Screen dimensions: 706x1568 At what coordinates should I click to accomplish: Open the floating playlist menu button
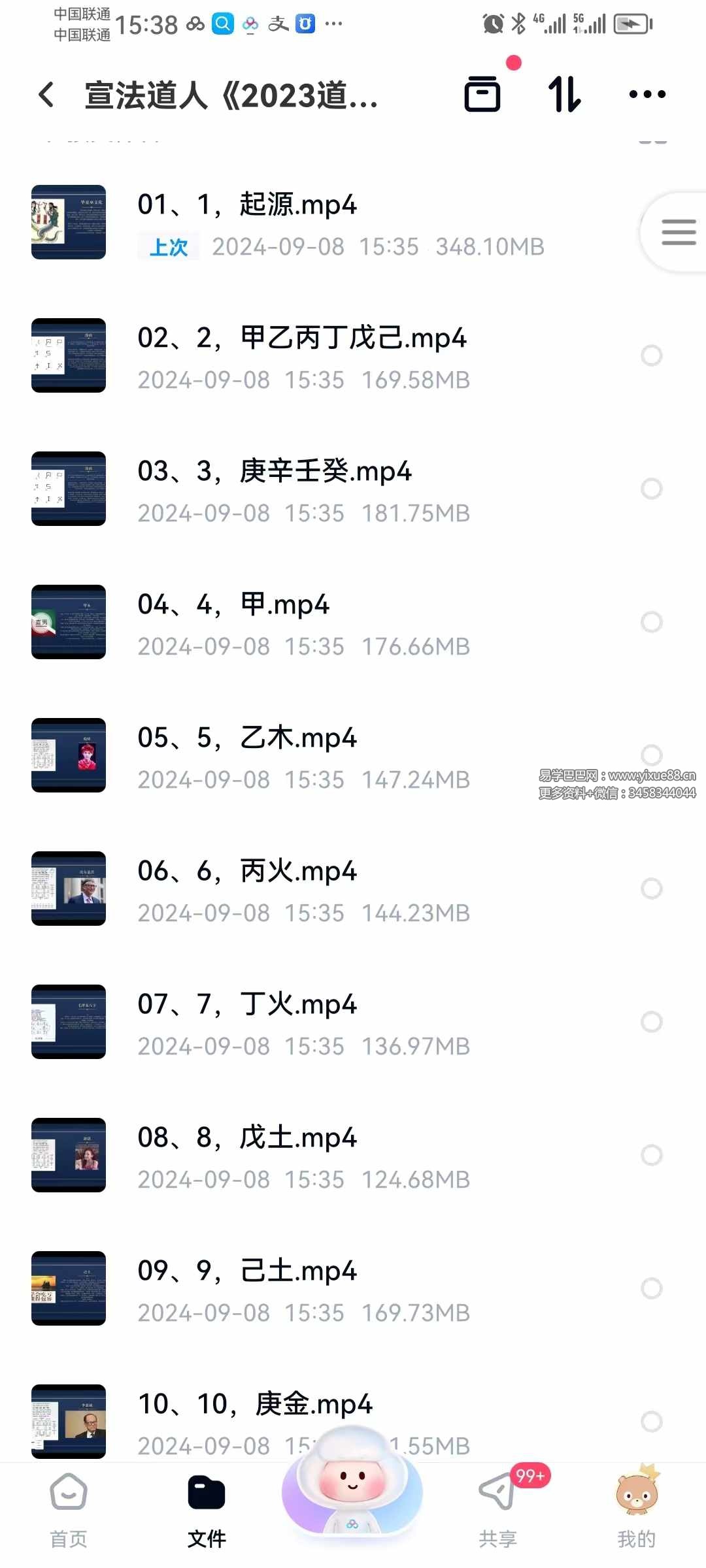click(x=678, y=232)
